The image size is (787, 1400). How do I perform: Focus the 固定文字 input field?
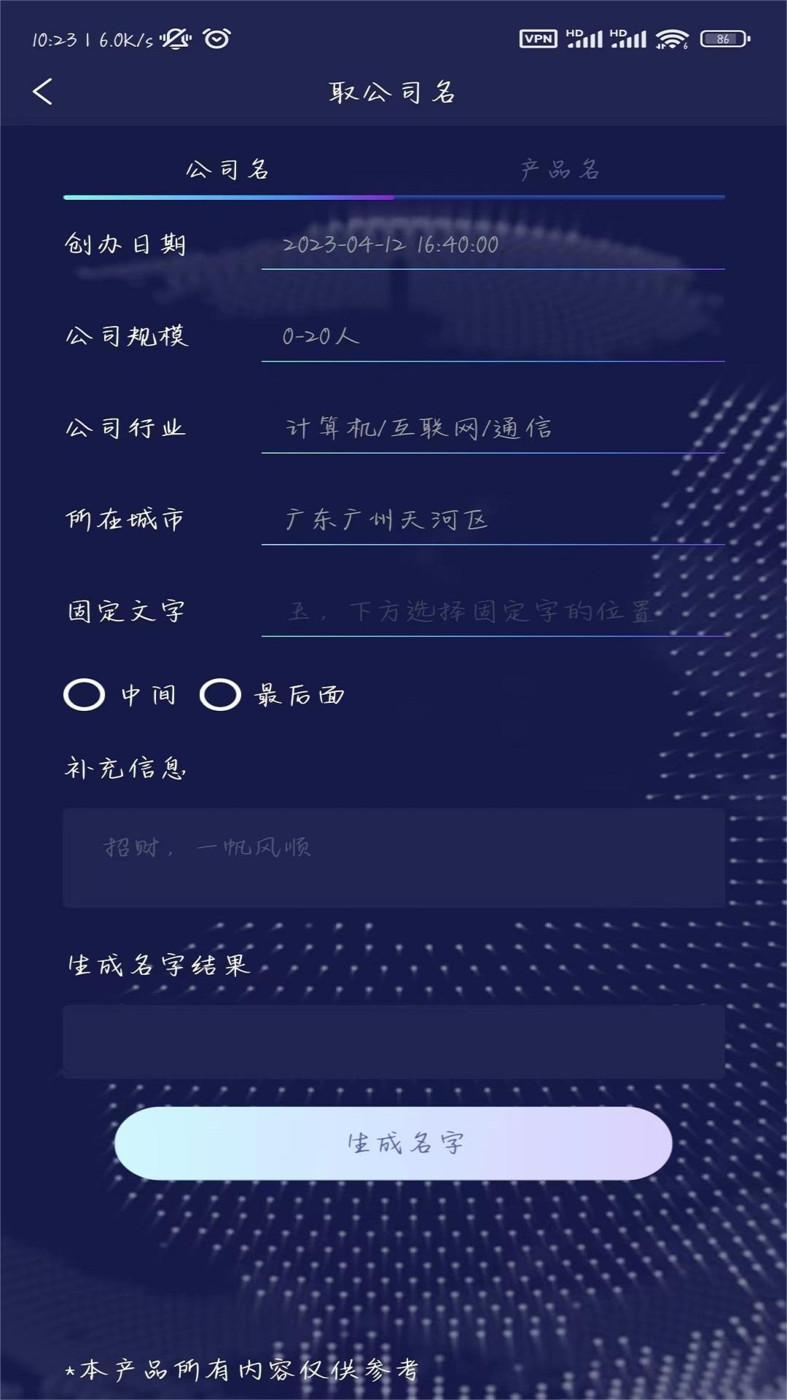pyautogui.click(x=492, y=612)
